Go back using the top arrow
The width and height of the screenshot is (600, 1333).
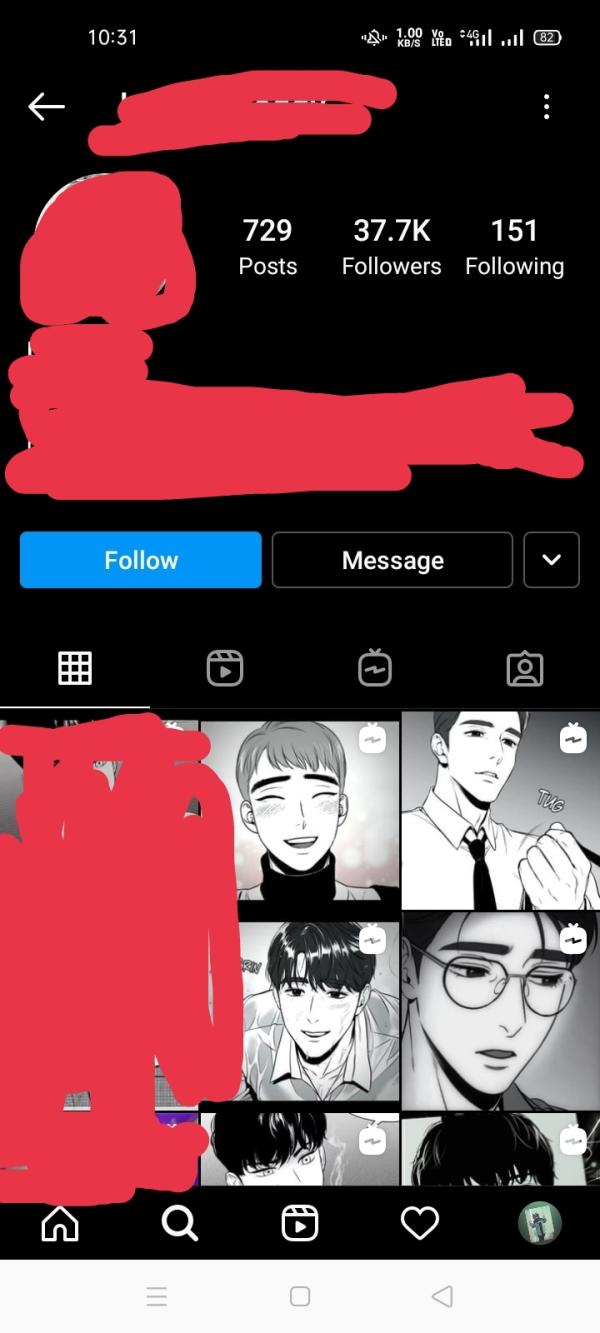[46, 106]
